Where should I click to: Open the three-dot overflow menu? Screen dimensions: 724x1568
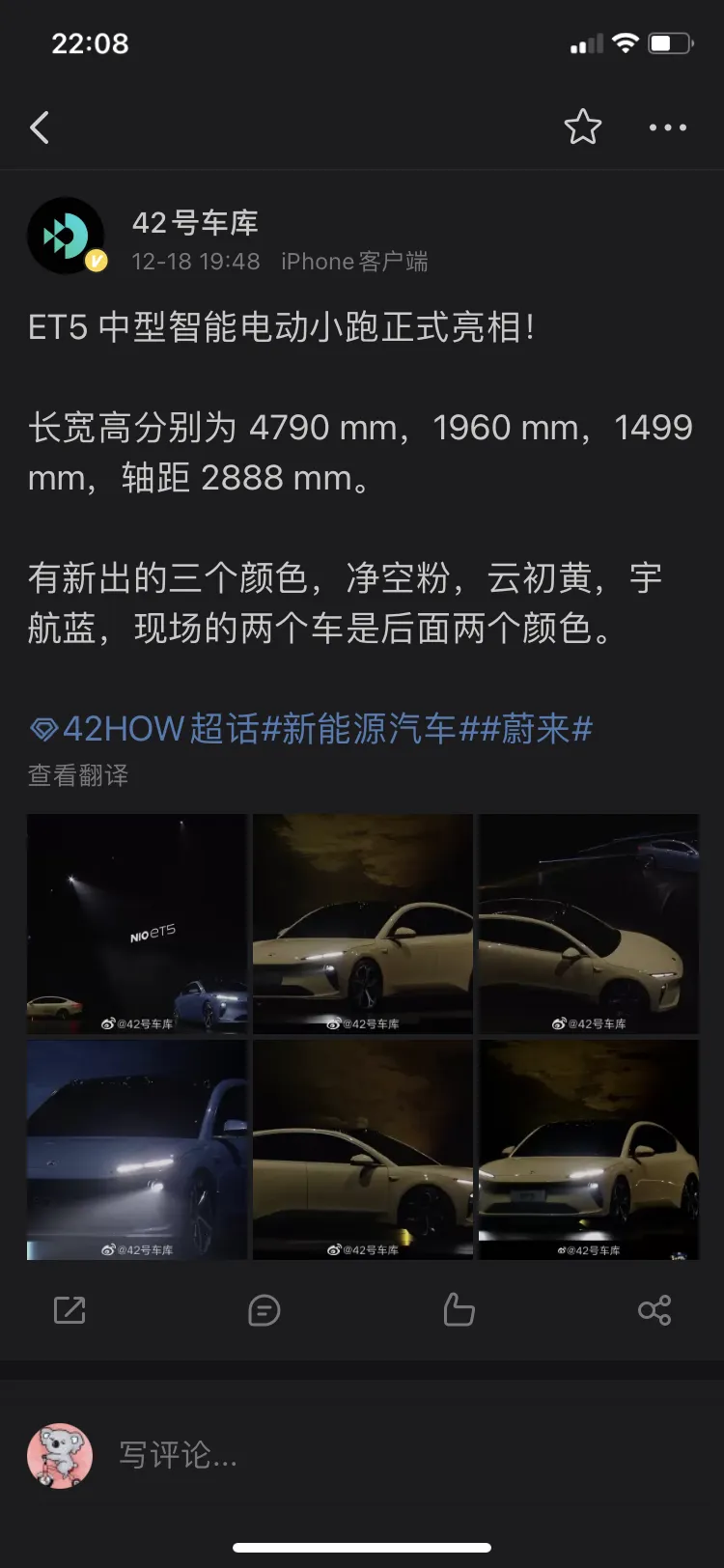click(667, 127)
